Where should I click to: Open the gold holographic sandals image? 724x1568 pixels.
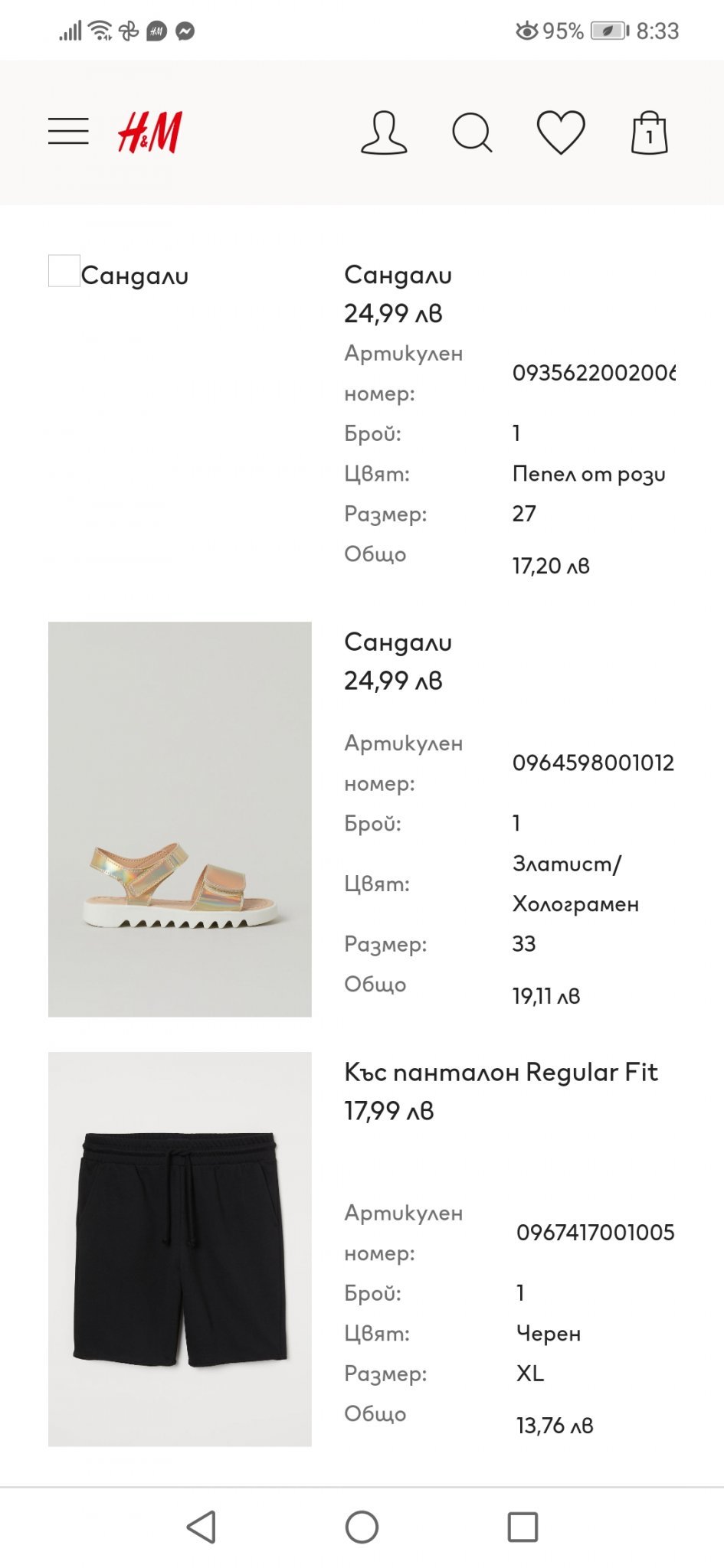pyautogui.click(x=180, y=819)
